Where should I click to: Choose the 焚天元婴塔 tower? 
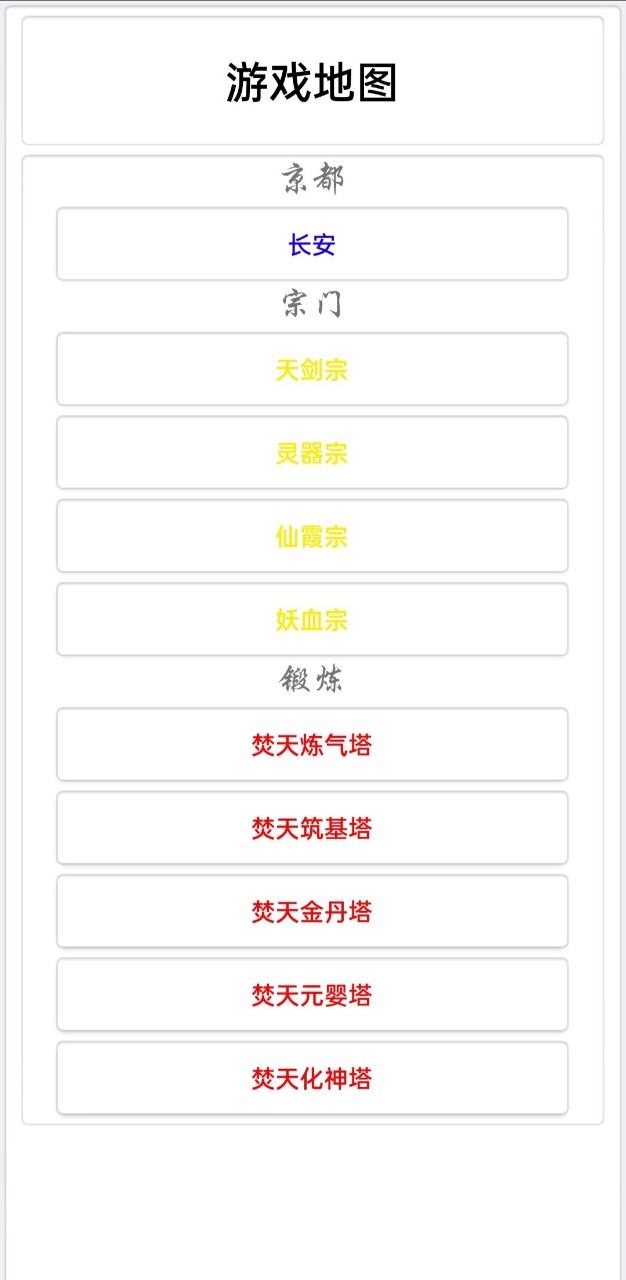click(x=312, y=994)
